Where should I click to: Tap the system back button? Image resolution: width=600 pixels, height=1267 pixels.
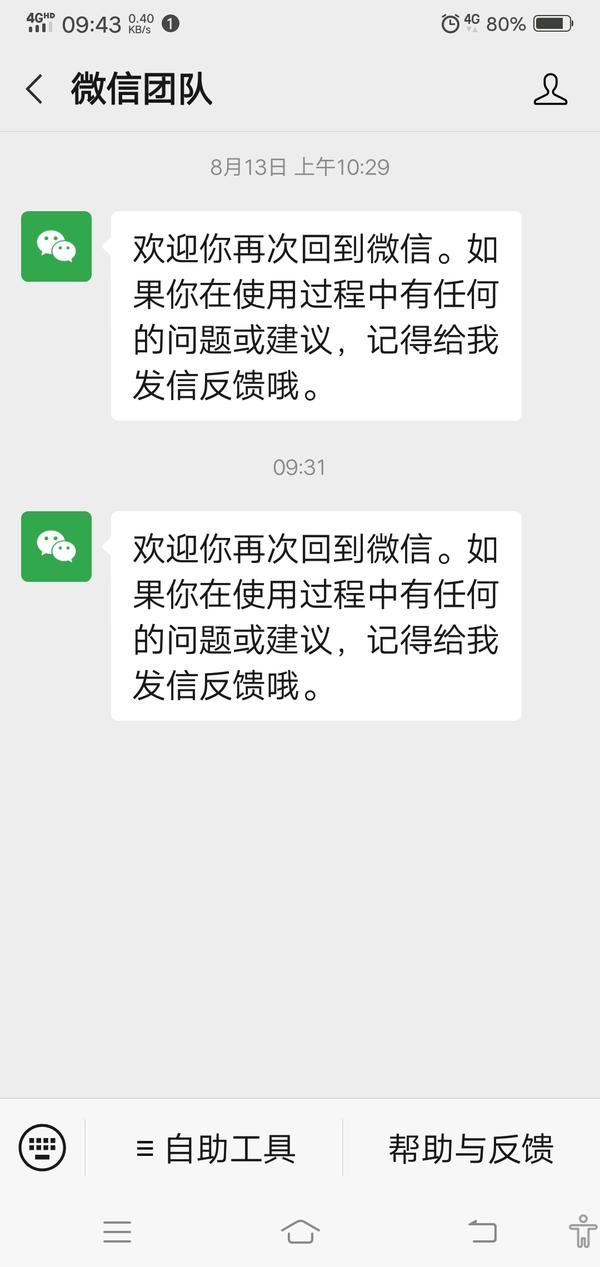tap(482, 1231)
